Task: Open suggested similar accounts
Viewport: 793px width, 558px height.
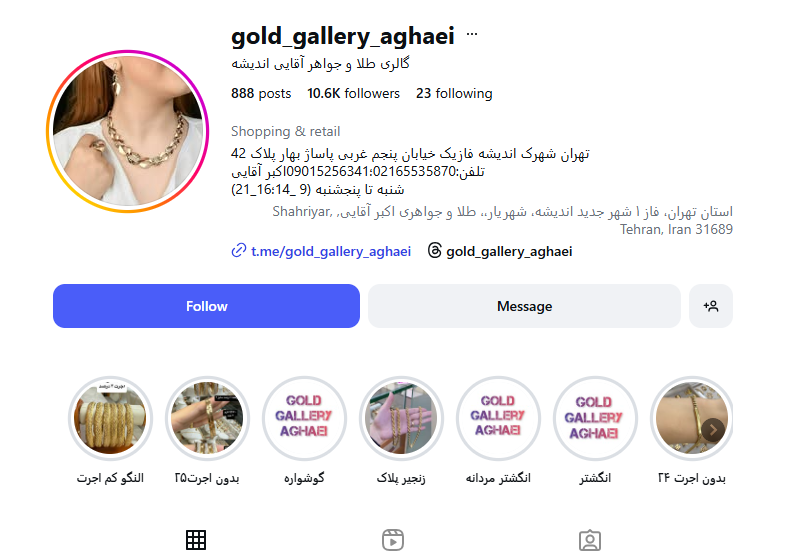Action: pyautogui.click(x=711, y=306)
